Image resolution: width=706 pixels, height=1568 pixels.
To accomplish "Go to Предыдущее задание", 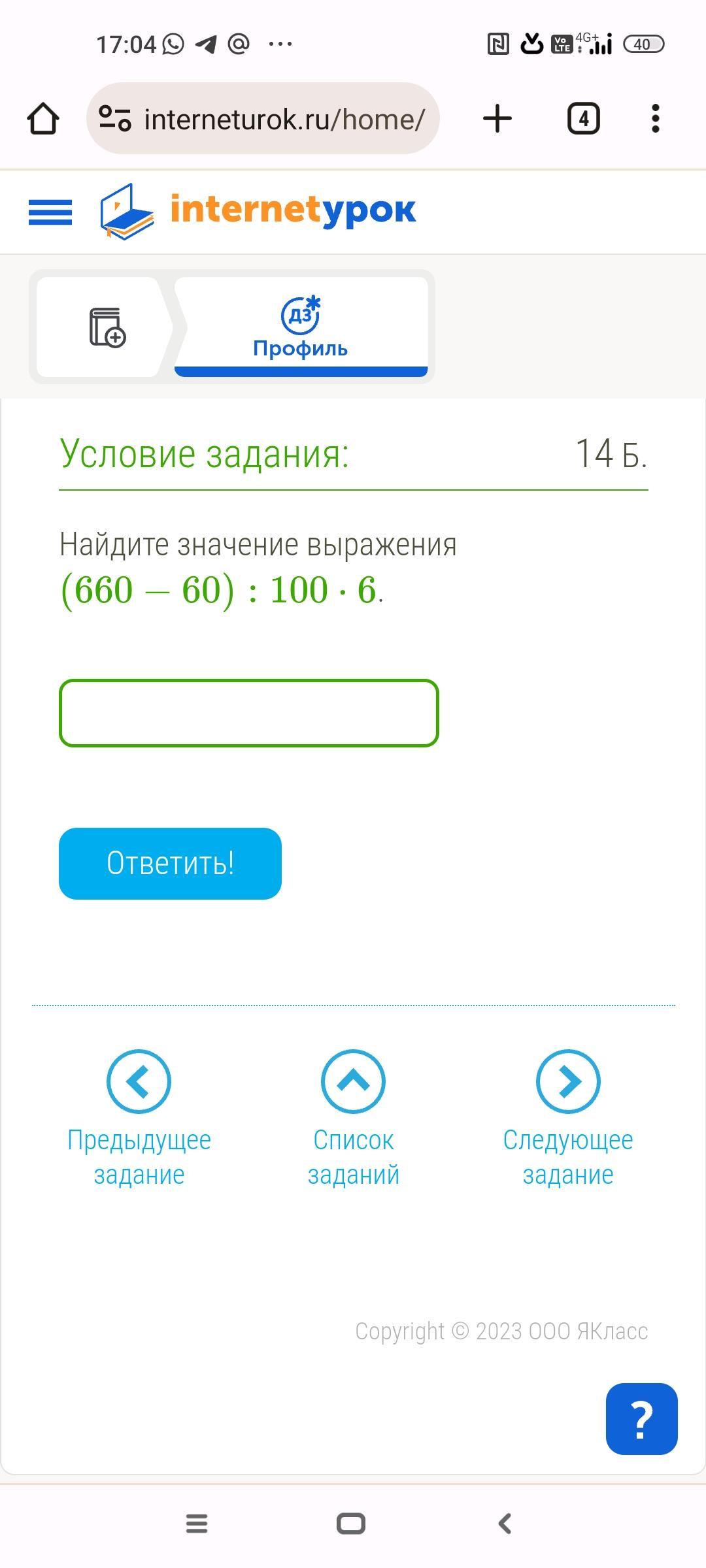I will pyautogui.click(x=139, y=1117).
